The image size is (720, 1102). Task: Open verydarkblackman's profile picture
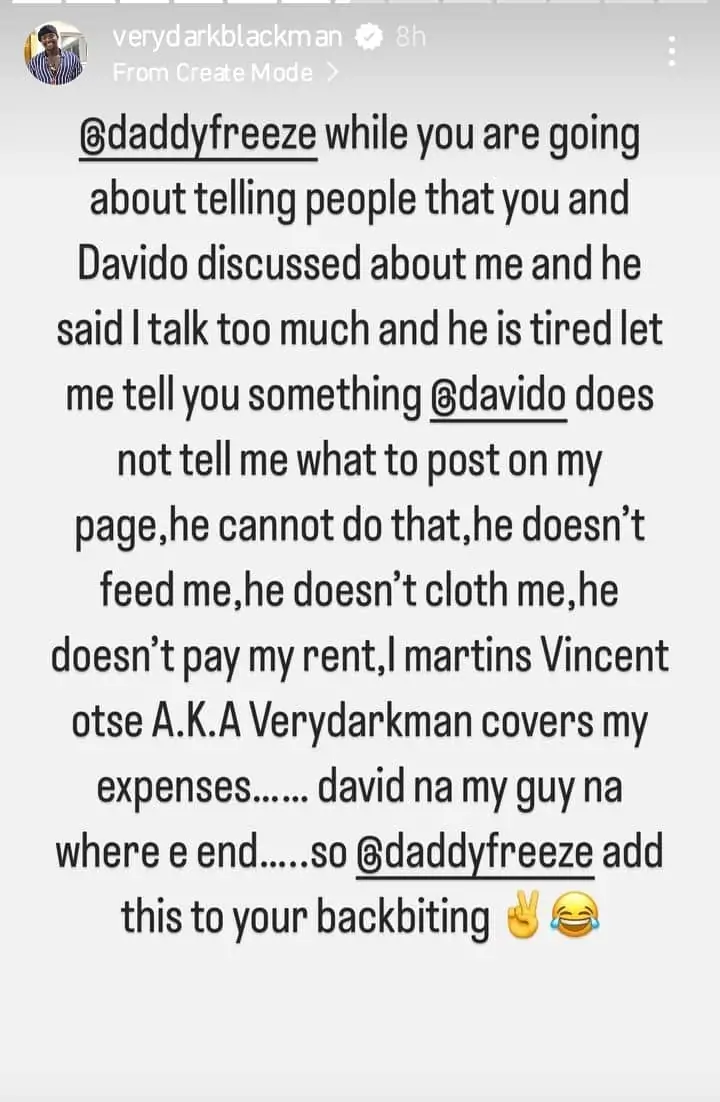55,53
